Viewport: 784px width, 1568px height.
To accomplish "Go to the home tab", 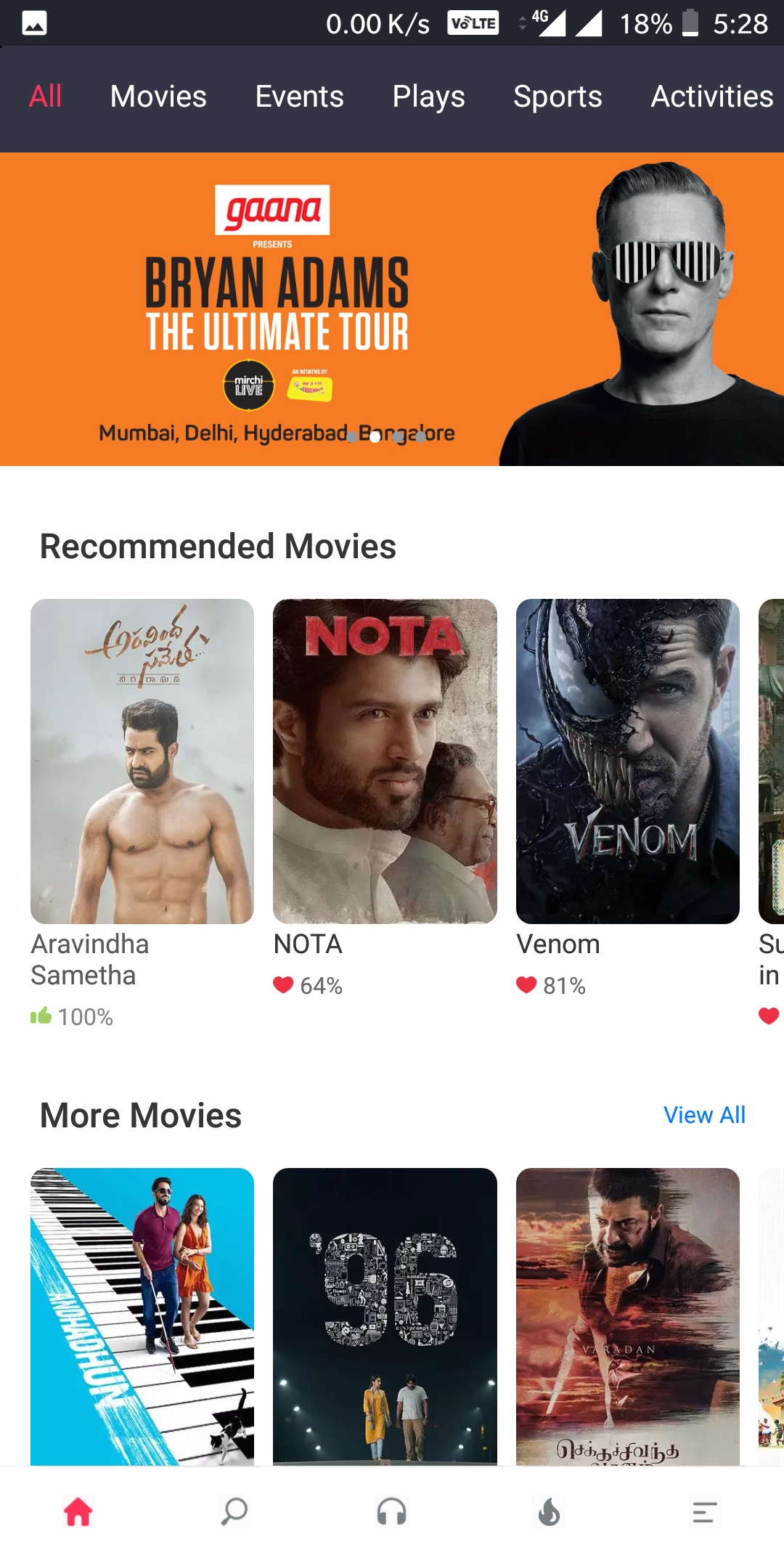I will point(78,1513).
